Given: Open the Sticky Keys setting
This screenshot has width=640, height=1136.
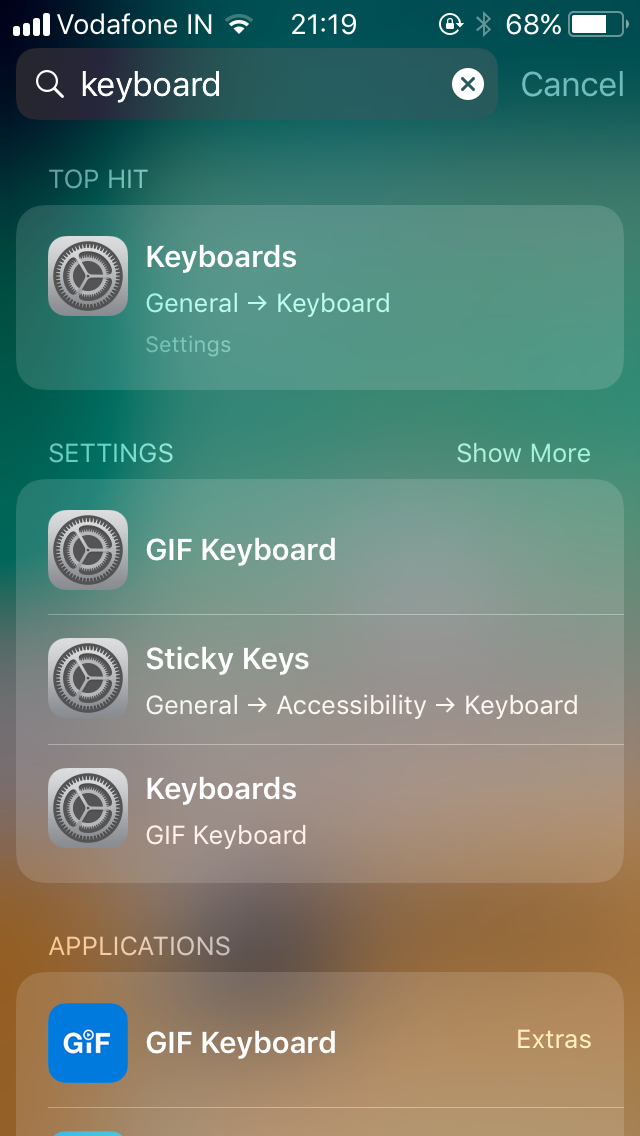Looking at the screenshot, I should coord(320,680).
